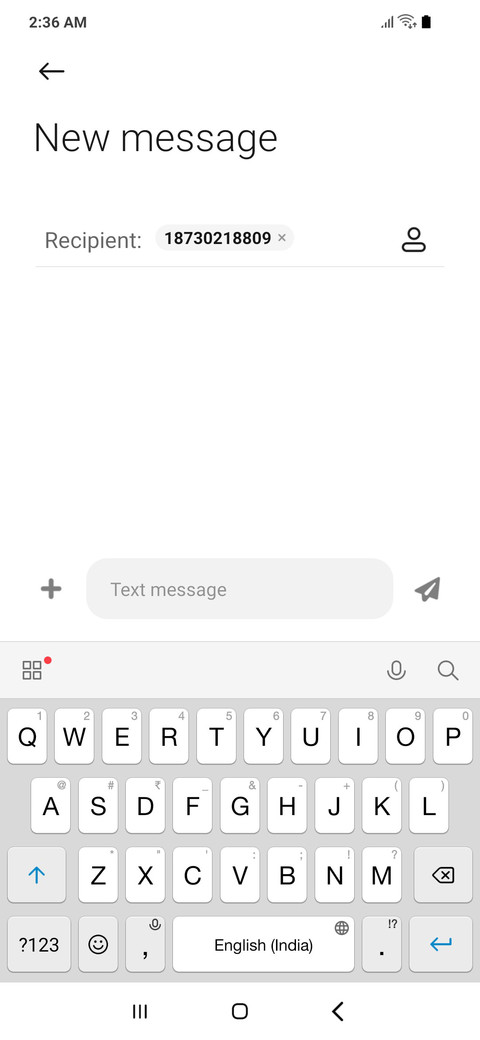Tap the enter key
The width and height of the screenshot is (480, 1040).
(x=441, y=944)
